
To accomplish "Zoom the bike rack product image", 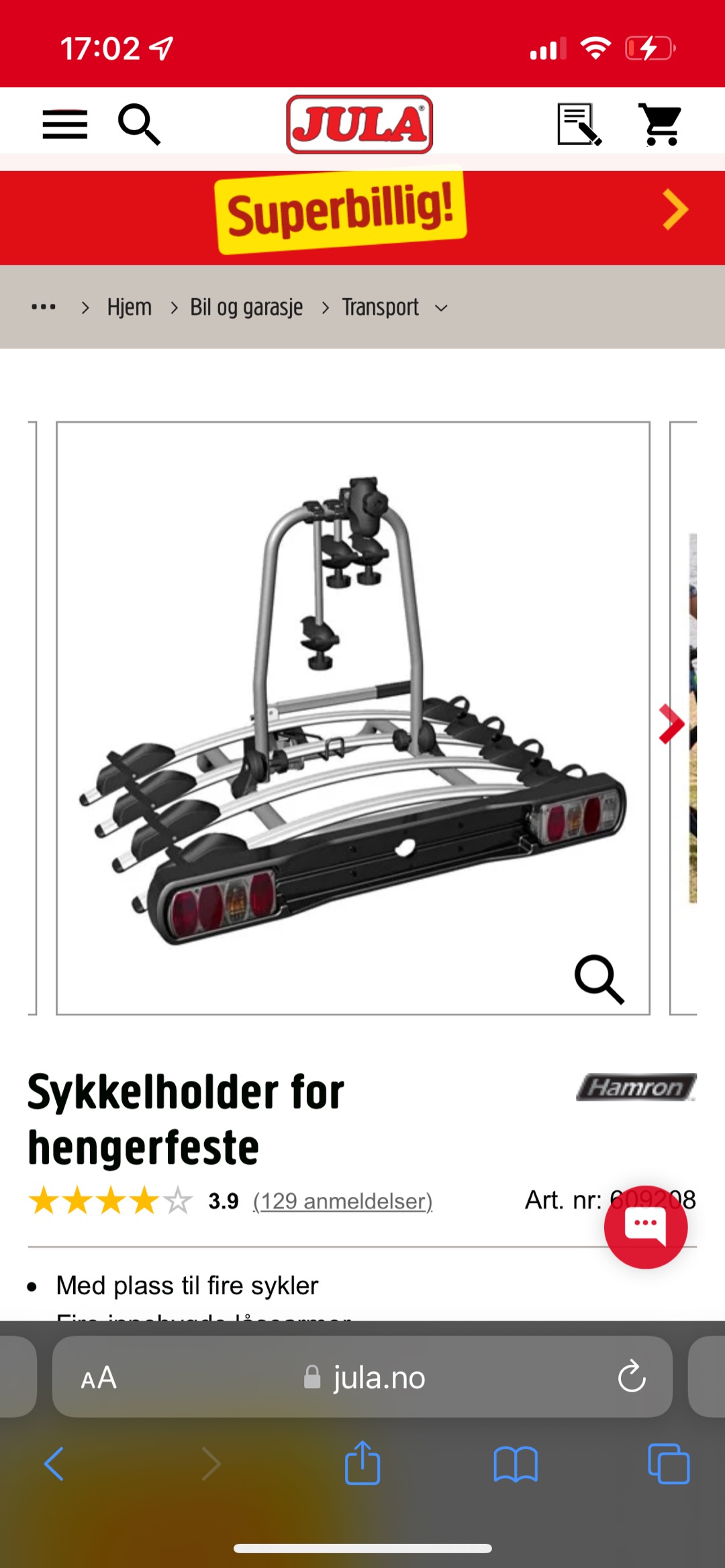I will pyautogui.click(x=599, y=980).
